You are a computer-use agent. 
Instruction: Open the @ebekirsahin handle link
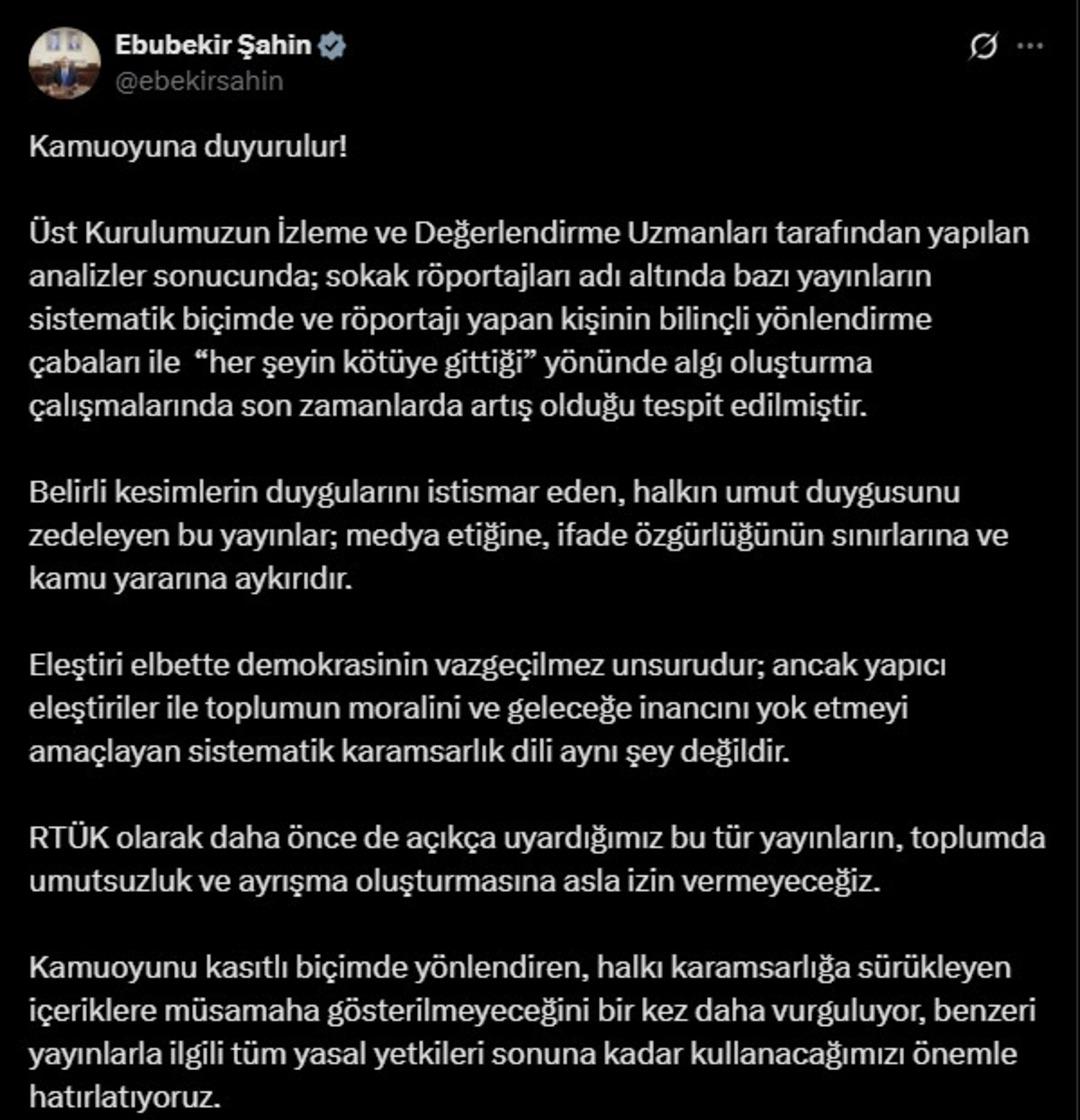tap(198, 81)
